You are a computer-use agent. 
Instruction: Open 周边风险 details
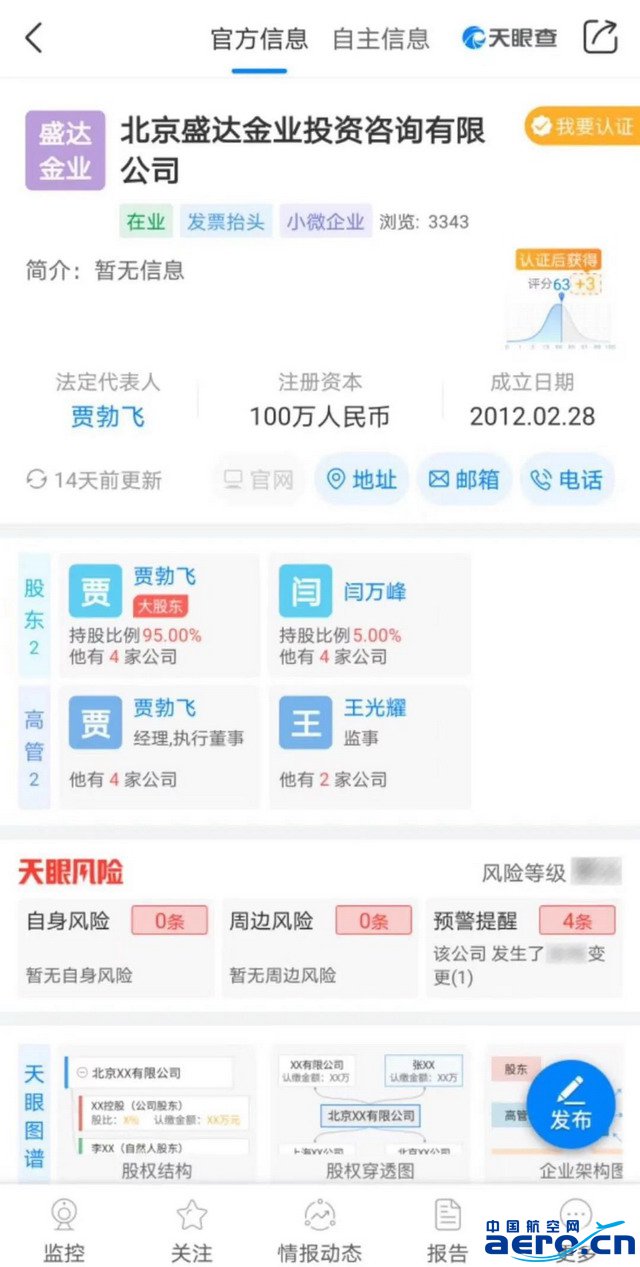(320, 946)
